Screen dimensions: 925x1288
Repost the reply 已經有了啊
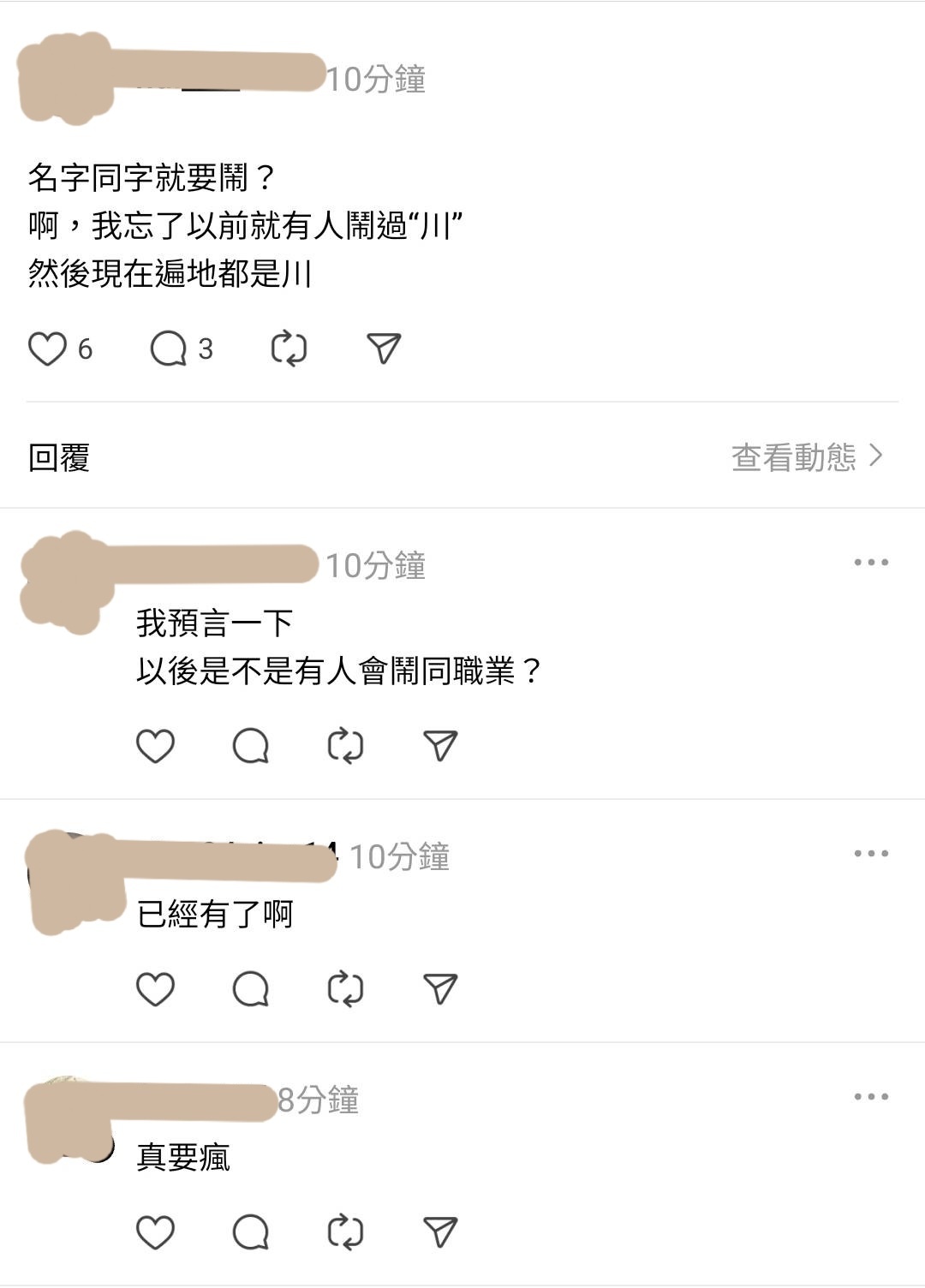point(345,989)
